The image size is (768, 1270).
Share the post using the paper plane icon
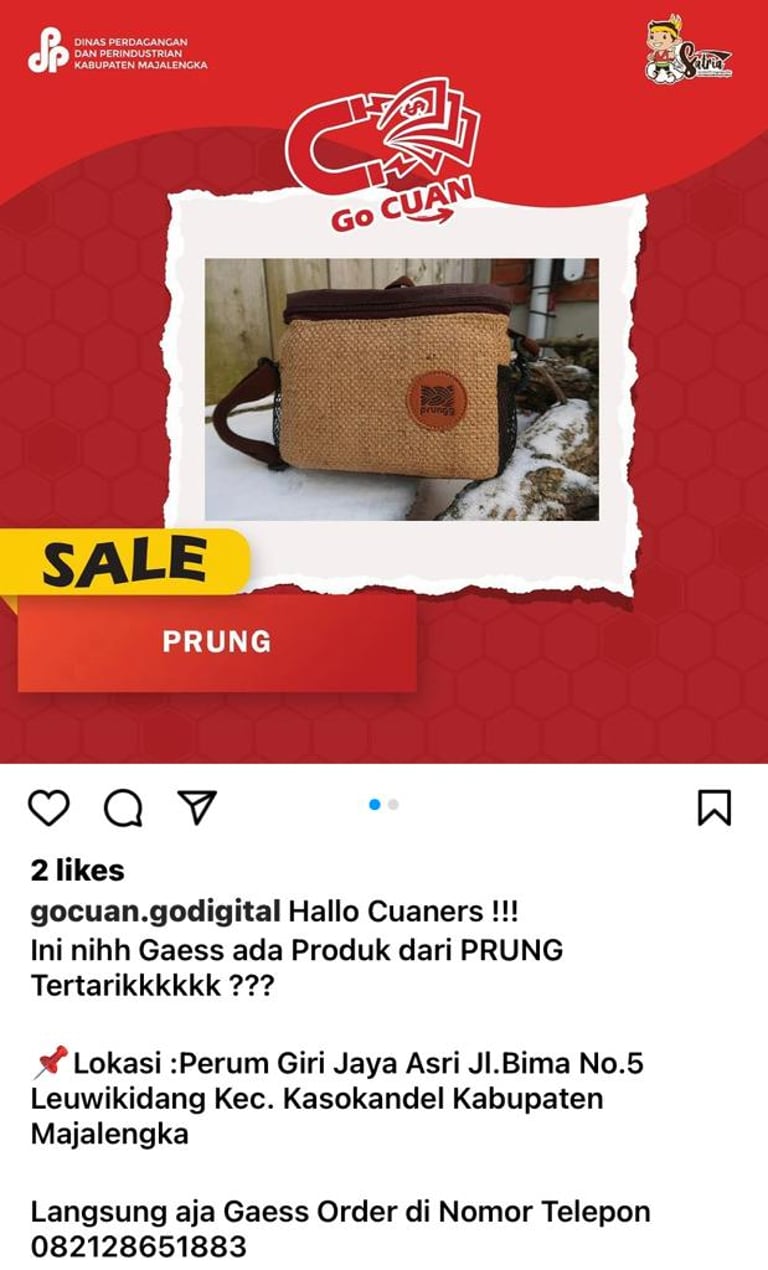pos(197,807)
